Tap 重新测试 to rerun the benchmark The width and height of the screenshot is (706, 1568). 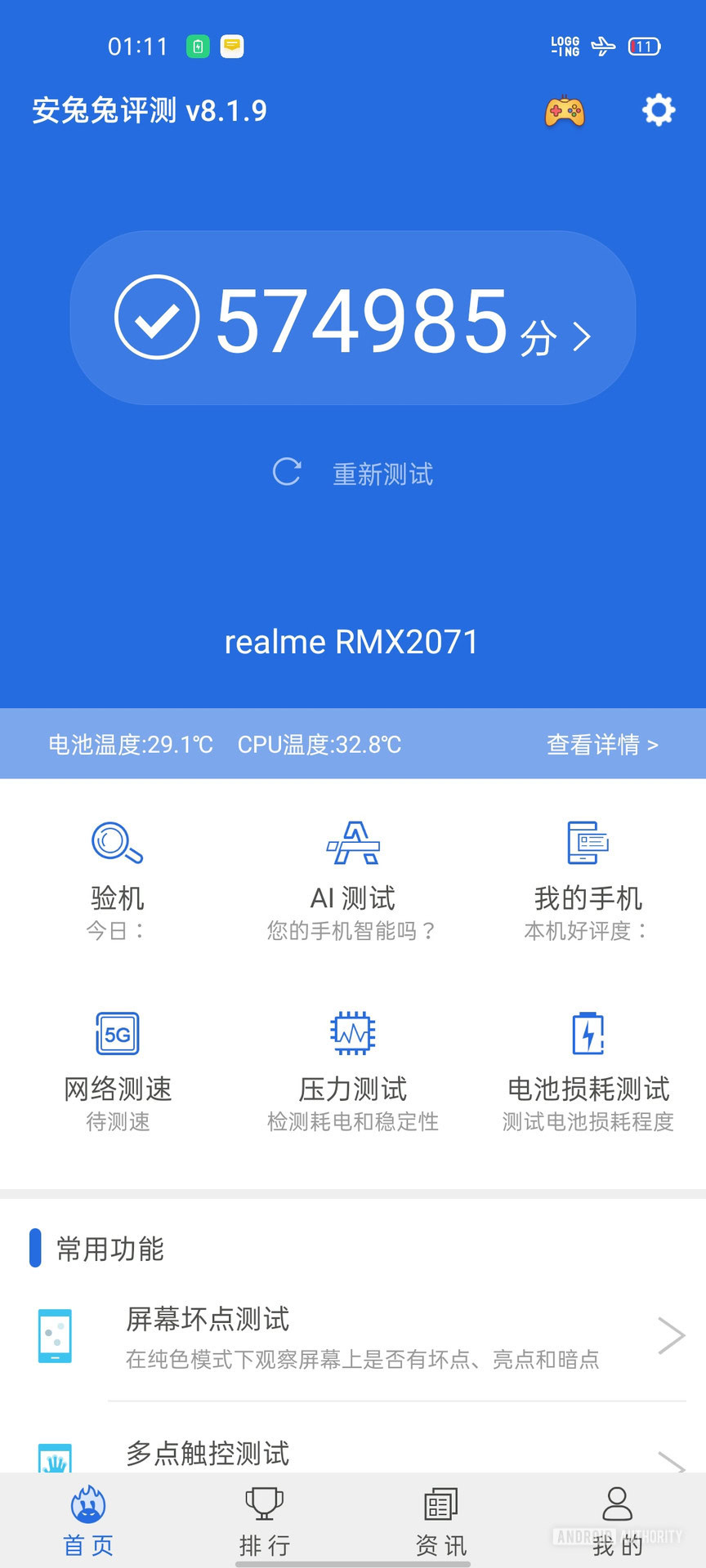click(x=353, y=473)
